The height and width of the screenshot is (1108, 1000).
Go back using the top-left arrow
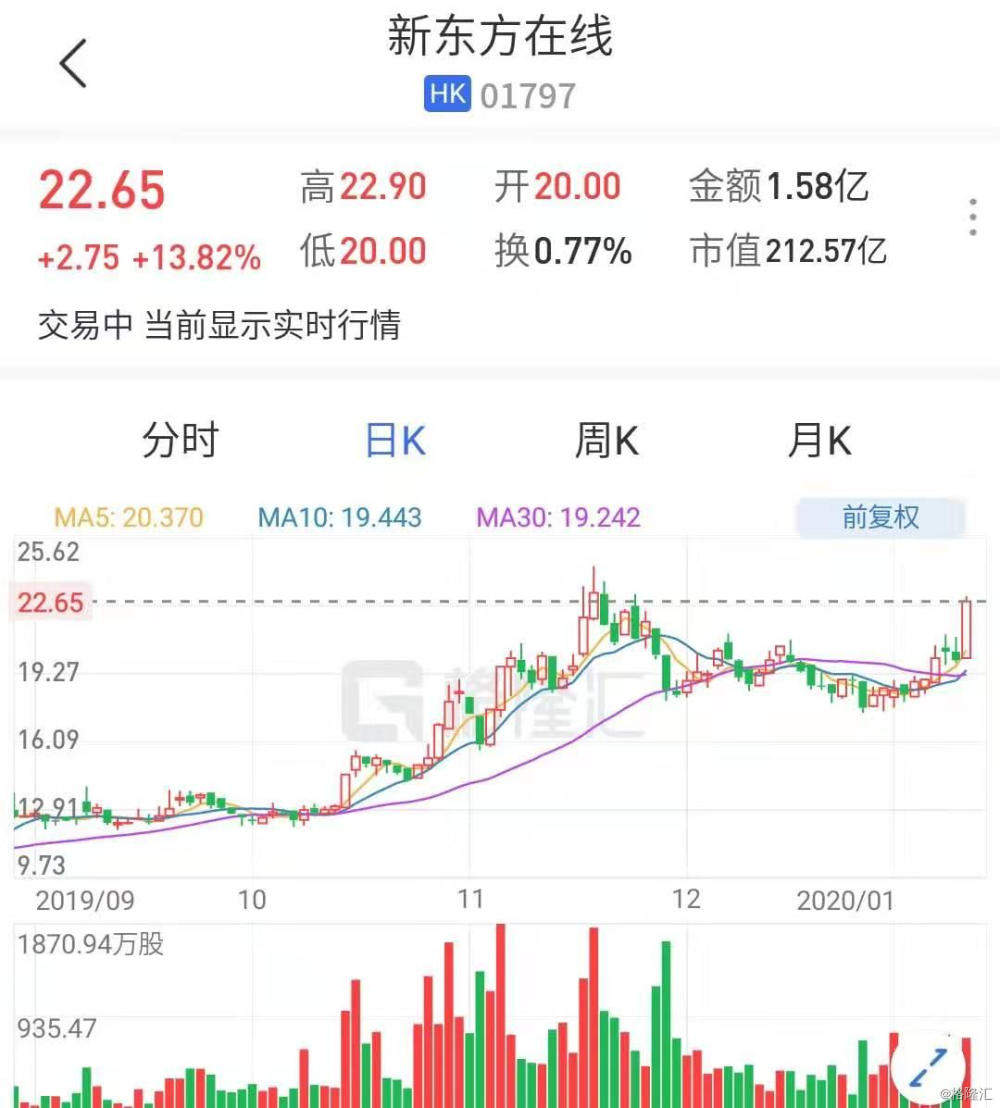coord(74,64)
